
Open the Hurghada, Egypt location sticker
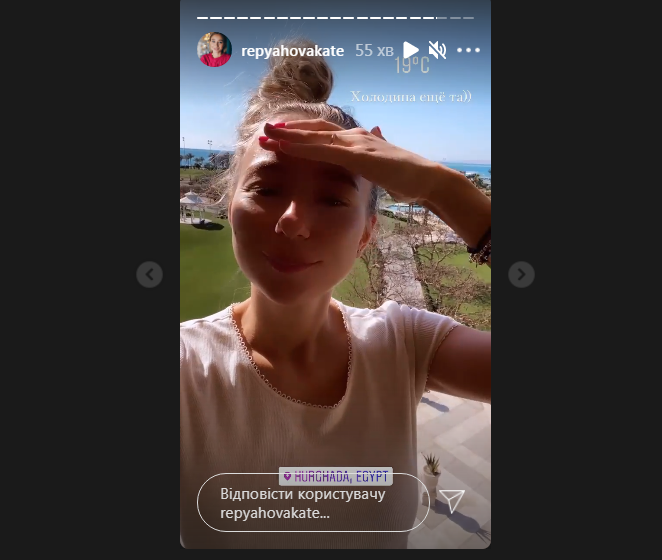(x=336, y=476)
